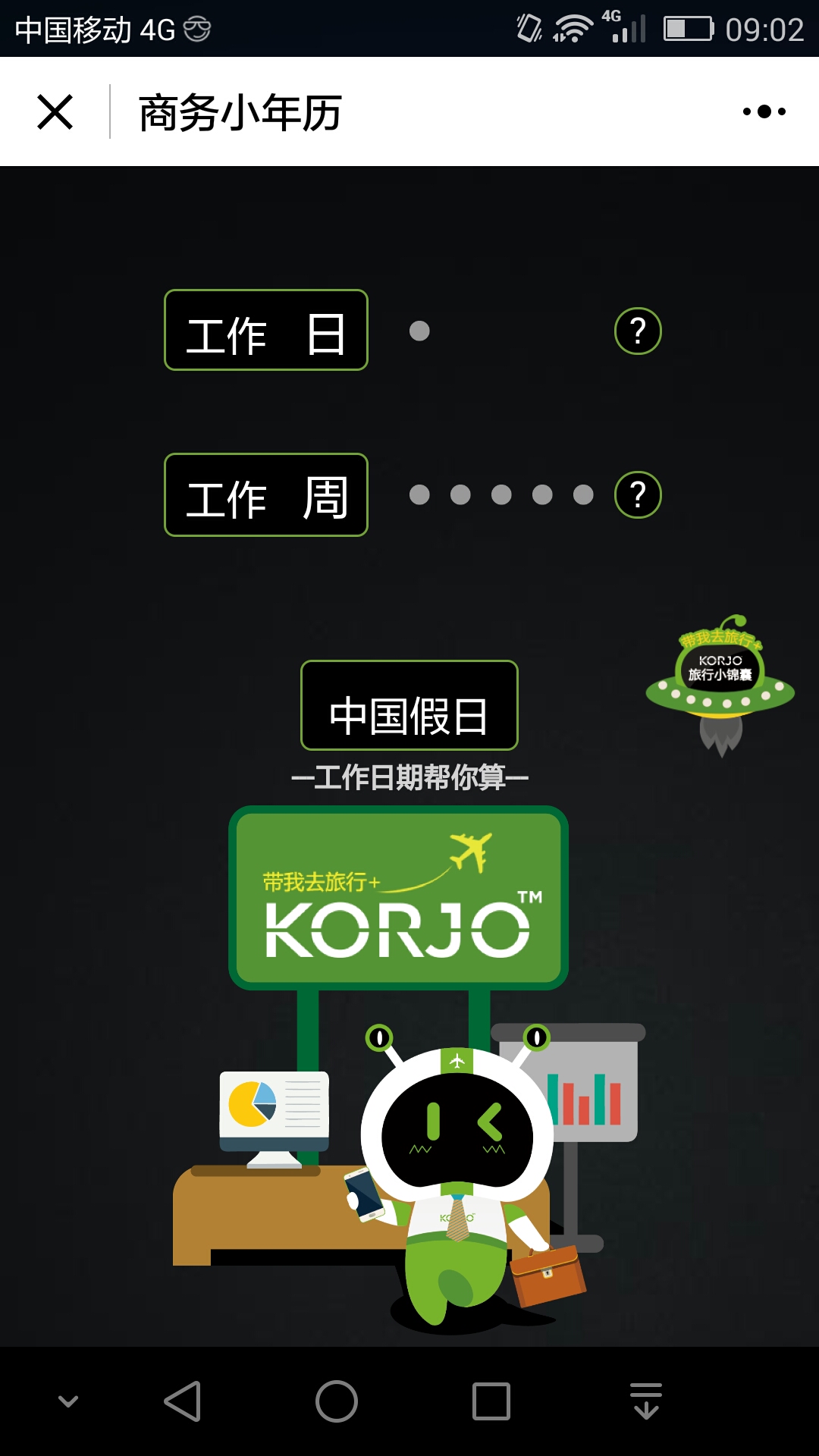Open help next to 工作周
Viewport: 819px width, 1456px height.
[638, 494]
